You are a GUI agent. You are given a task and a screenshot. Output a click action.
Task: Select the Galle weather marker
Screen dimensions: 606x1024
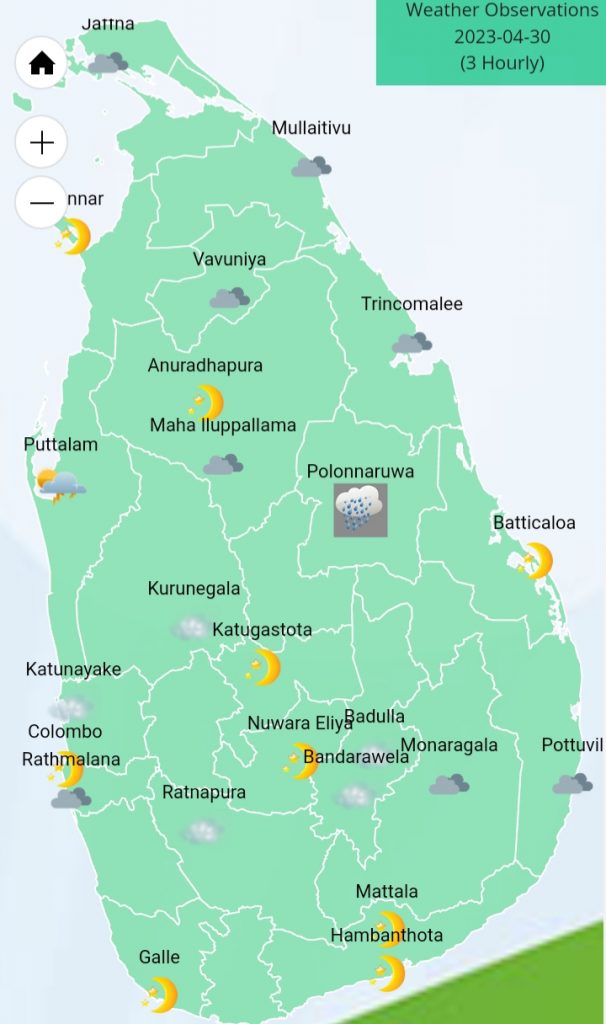(160, 994)
